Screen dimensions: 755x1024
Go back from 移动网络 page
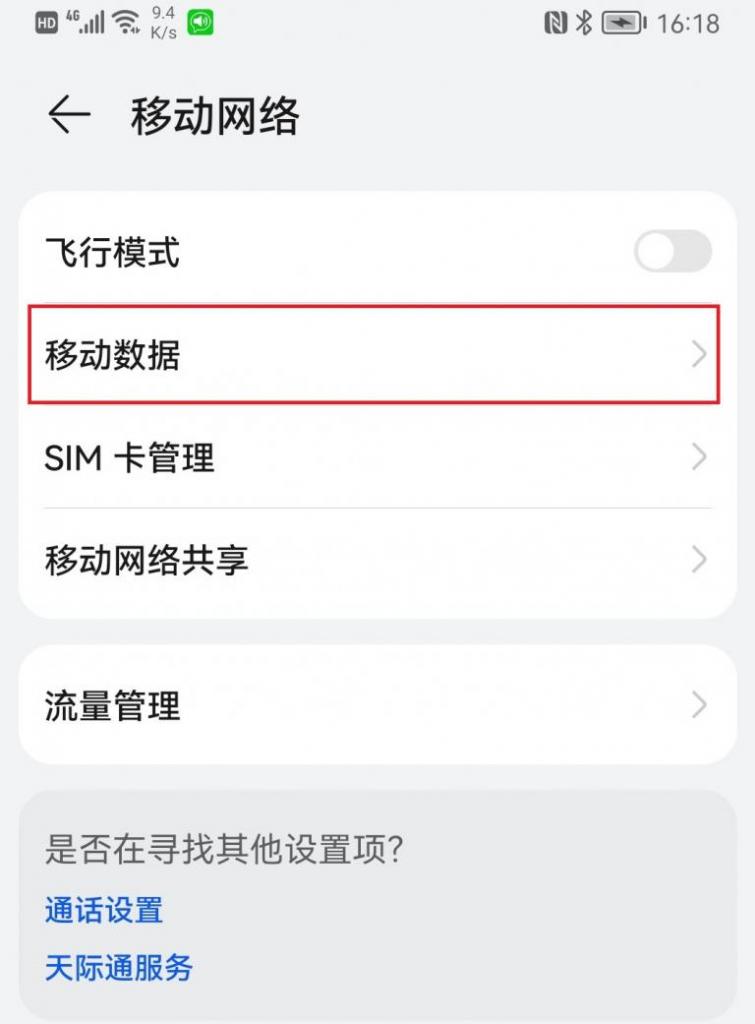pyautogui.click(x=68, y=116)
